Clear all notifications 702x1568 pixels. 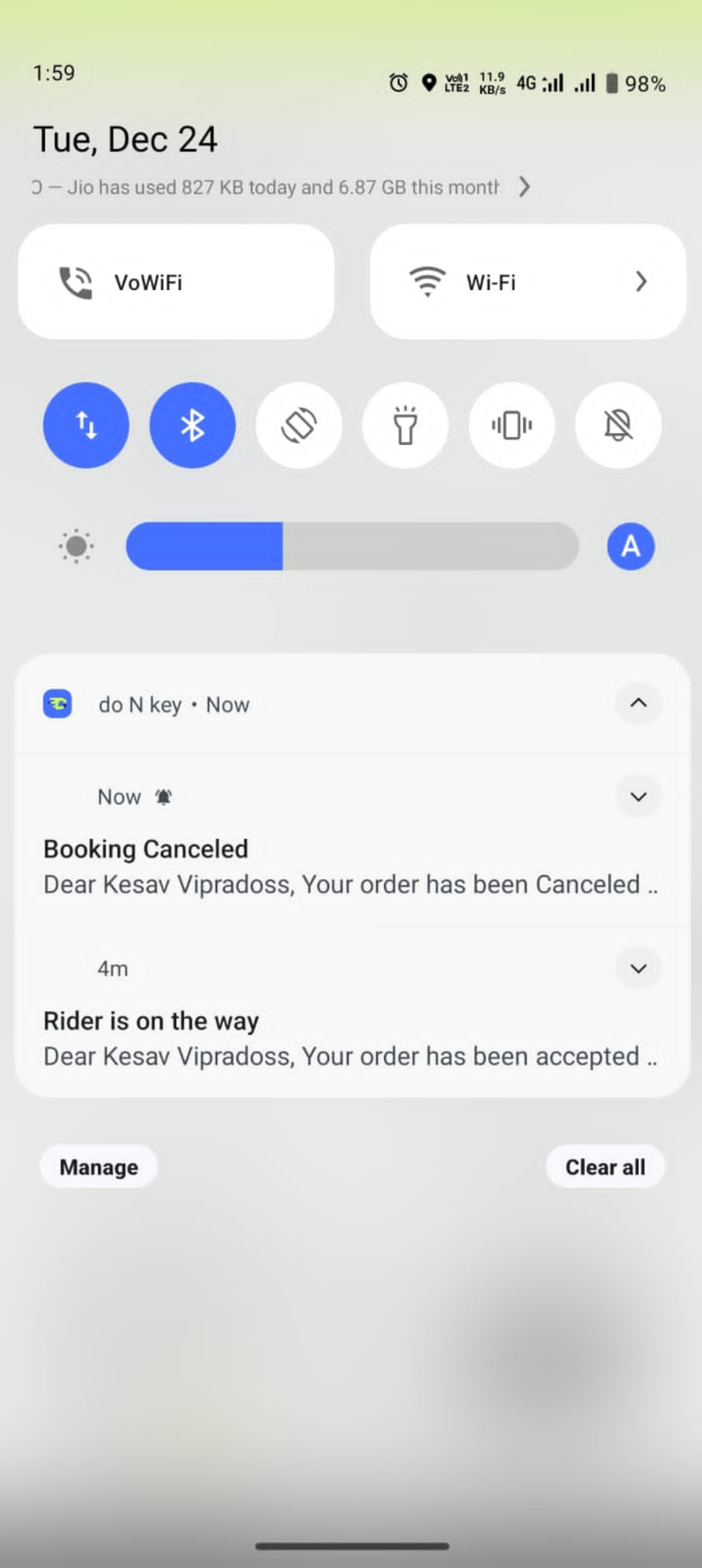pos(605,1167)
